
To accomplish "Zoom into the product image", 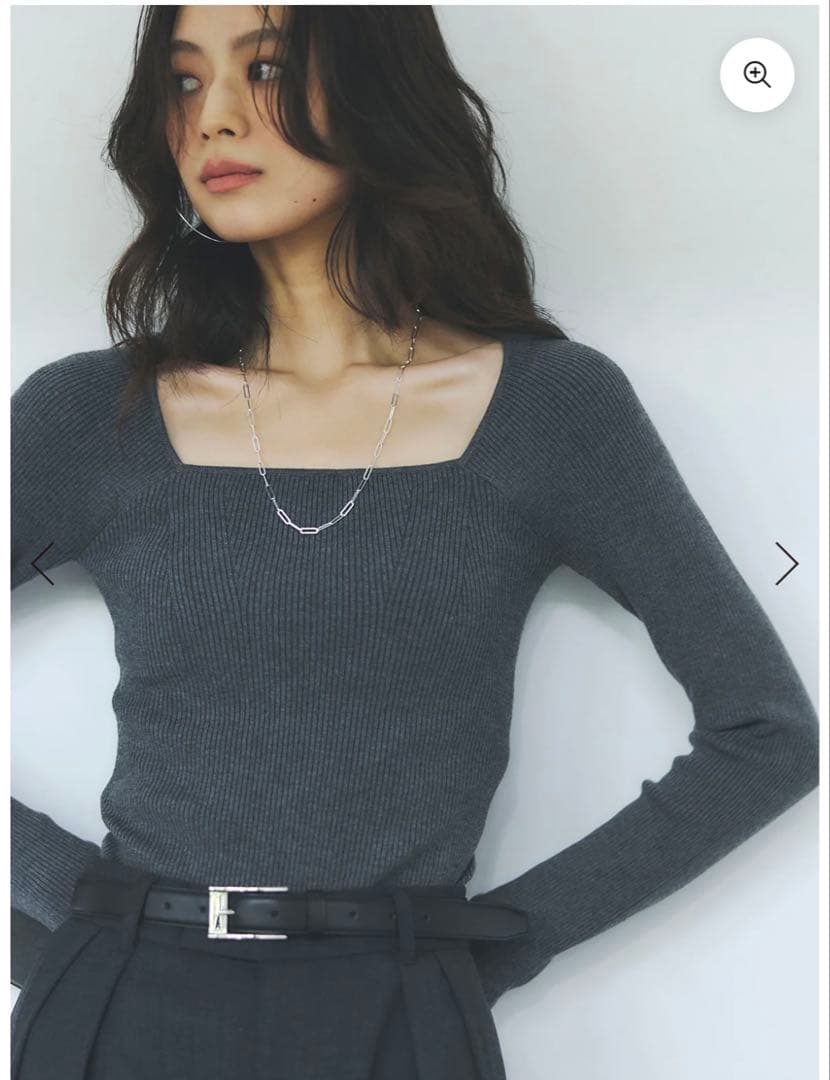I will point(757,75).
